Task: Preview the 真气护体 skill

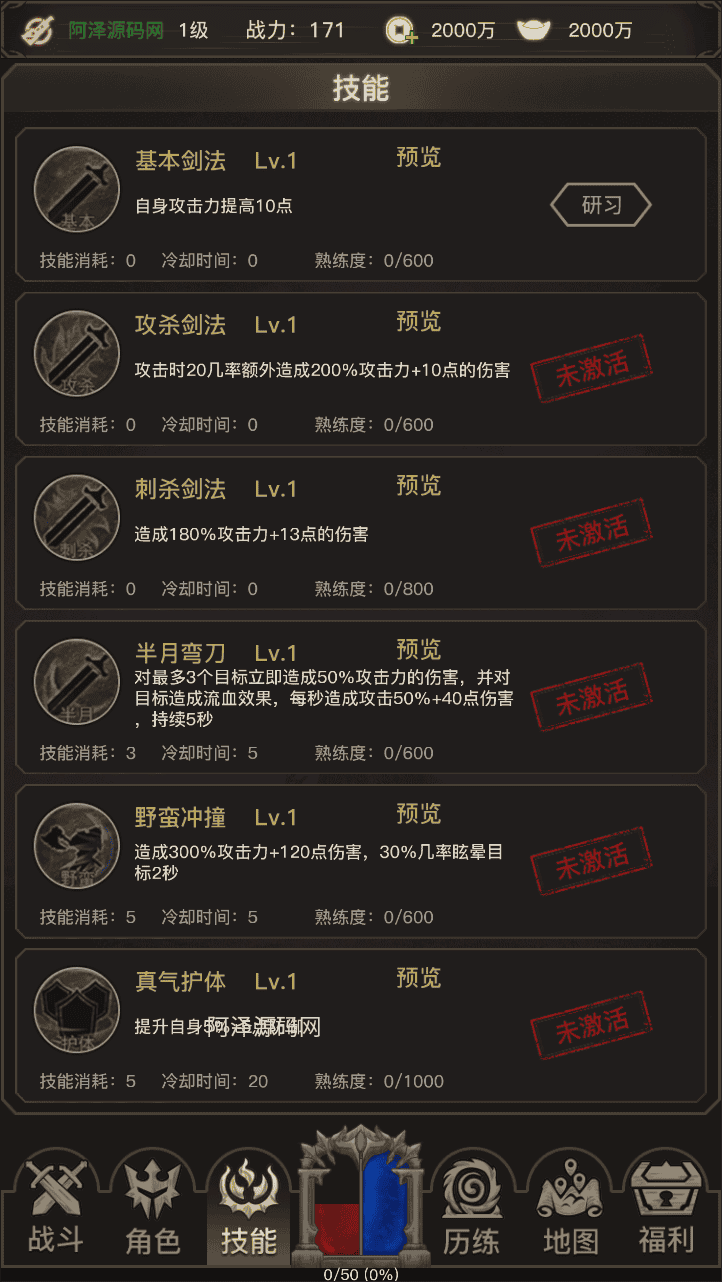Action: [418, 978]
